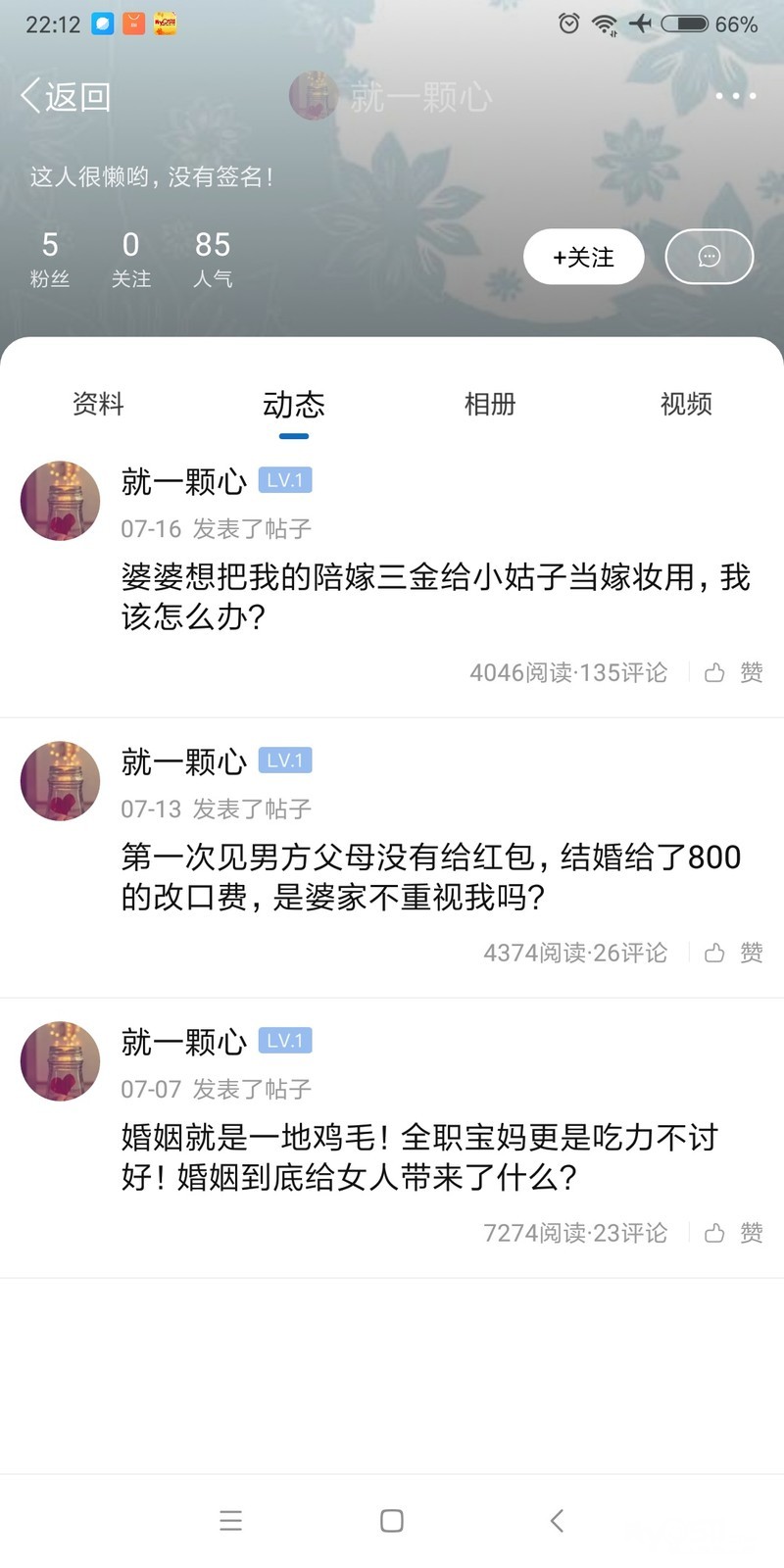
Task: Switch to the 视频 tab
Action: point(685,404)
